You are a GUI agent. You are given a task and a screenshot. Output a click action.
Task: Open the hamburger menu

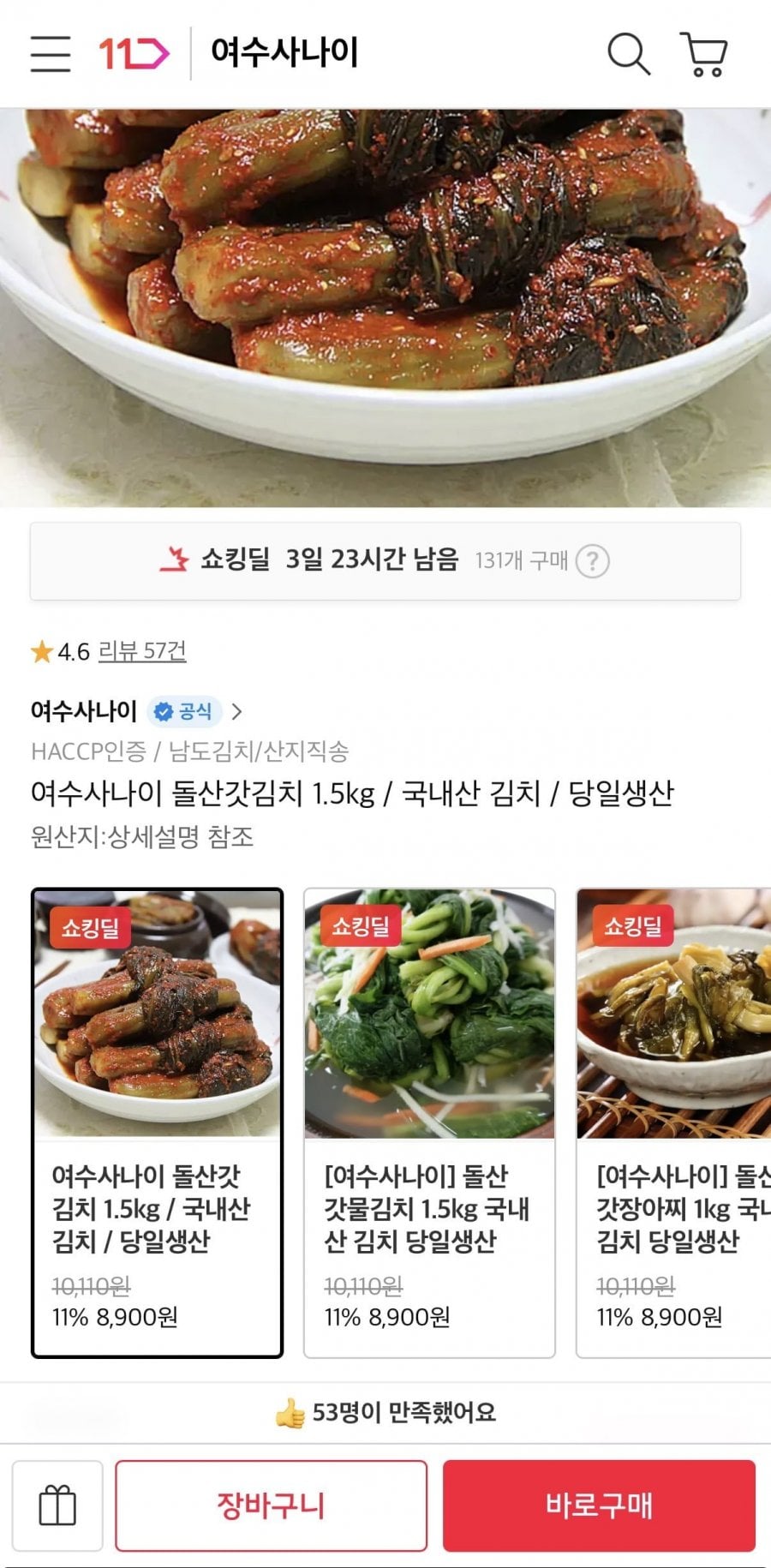click(51, 53)
